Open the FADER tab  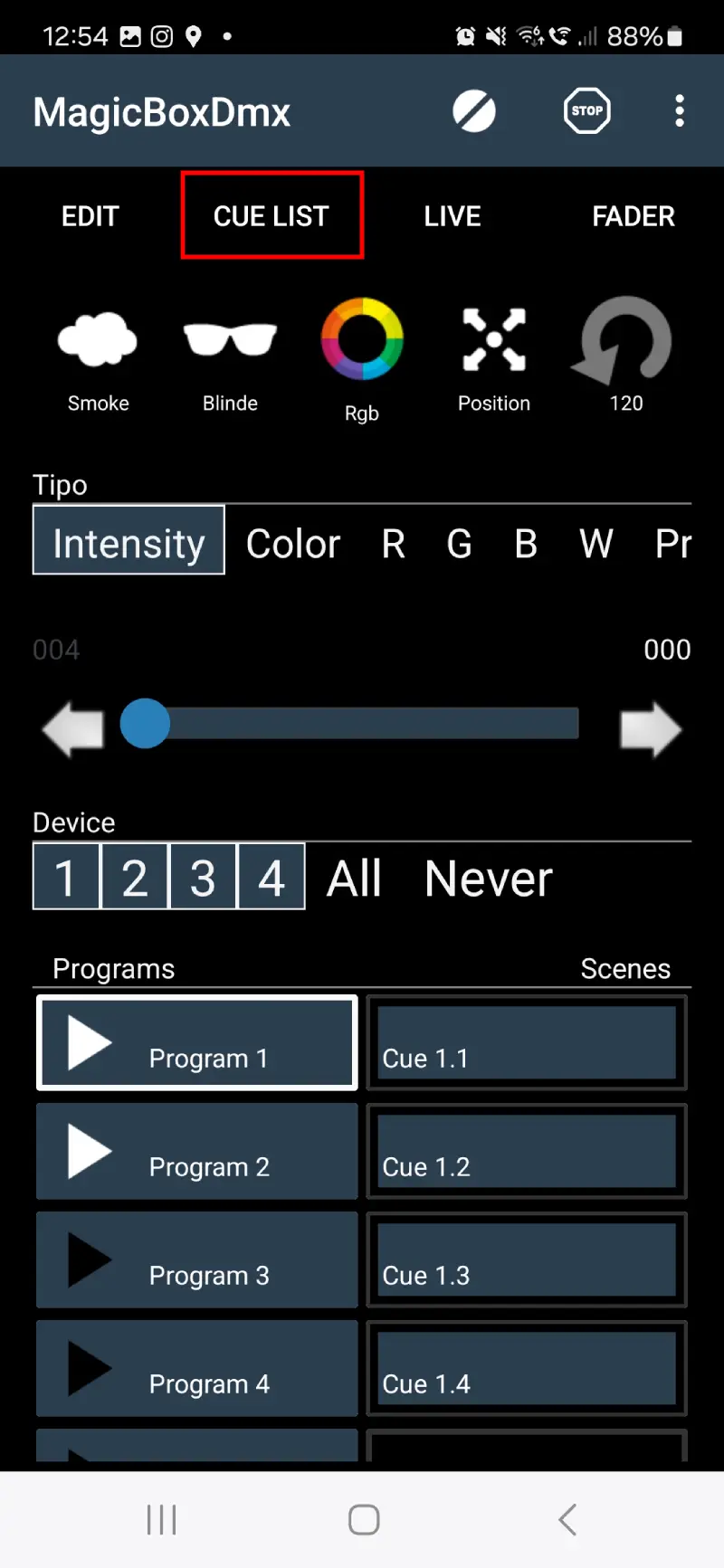pyautogui.click(x=633, y=216)
